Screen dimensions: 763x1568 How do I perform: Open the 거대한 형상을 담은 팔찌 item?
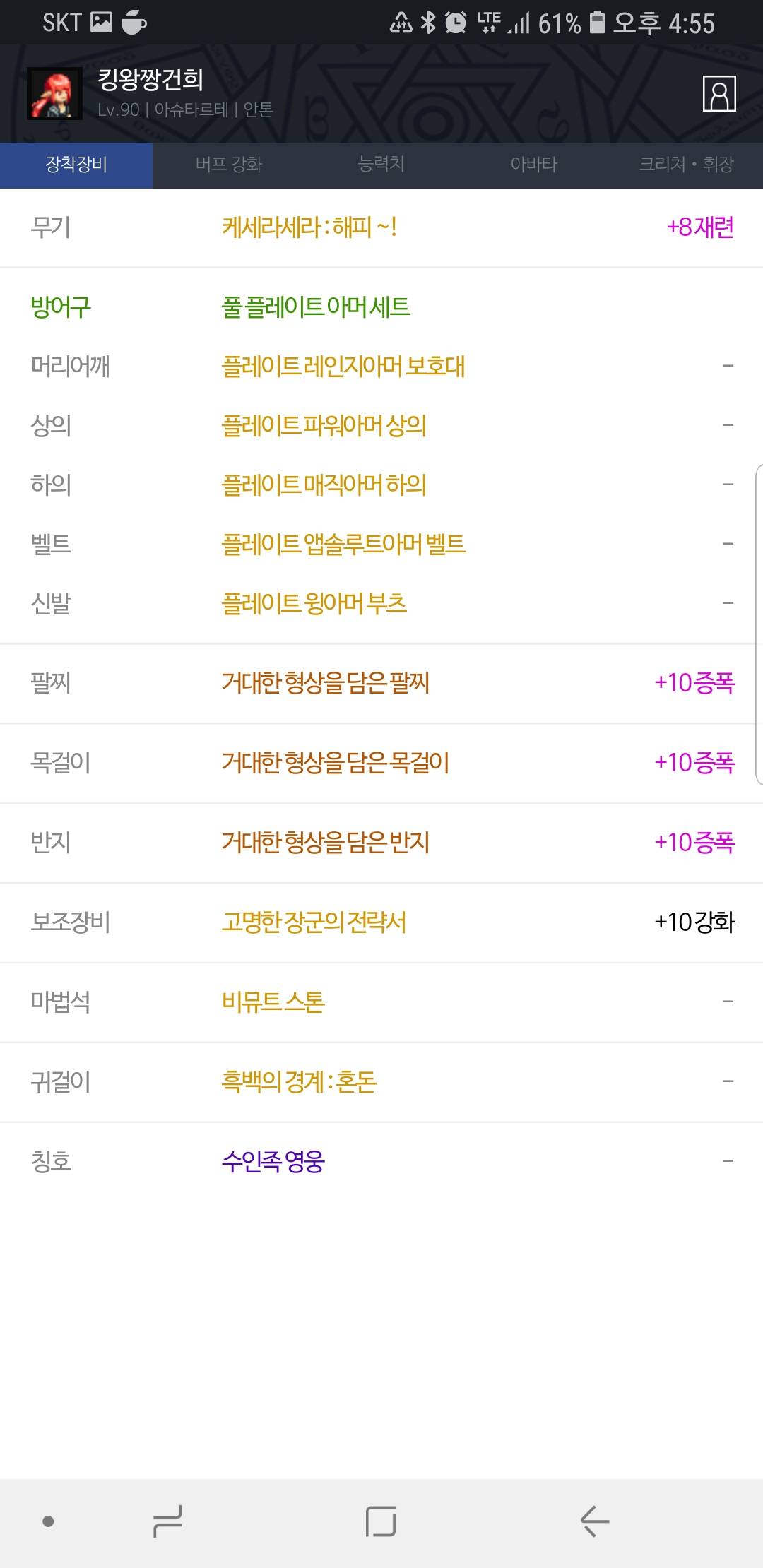pyautogui.click(x=325, y=682)
